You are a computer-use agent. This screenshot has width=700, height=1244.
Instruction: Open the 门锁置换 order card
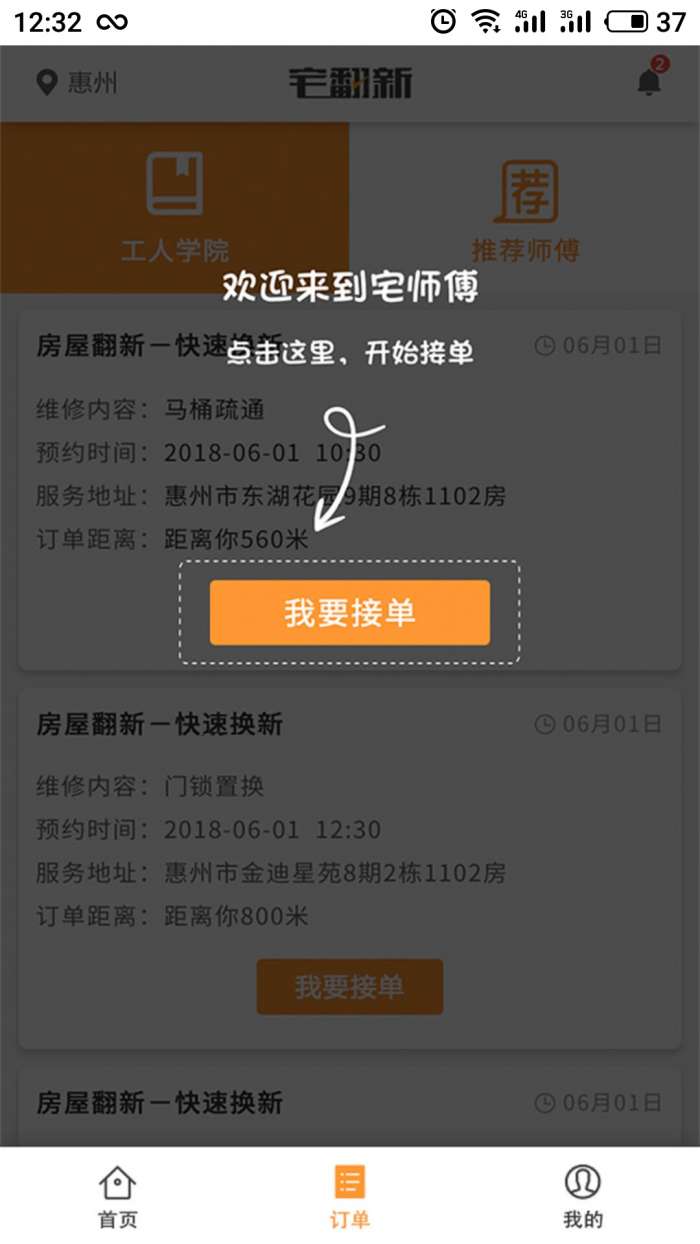(x=349, y=820)
